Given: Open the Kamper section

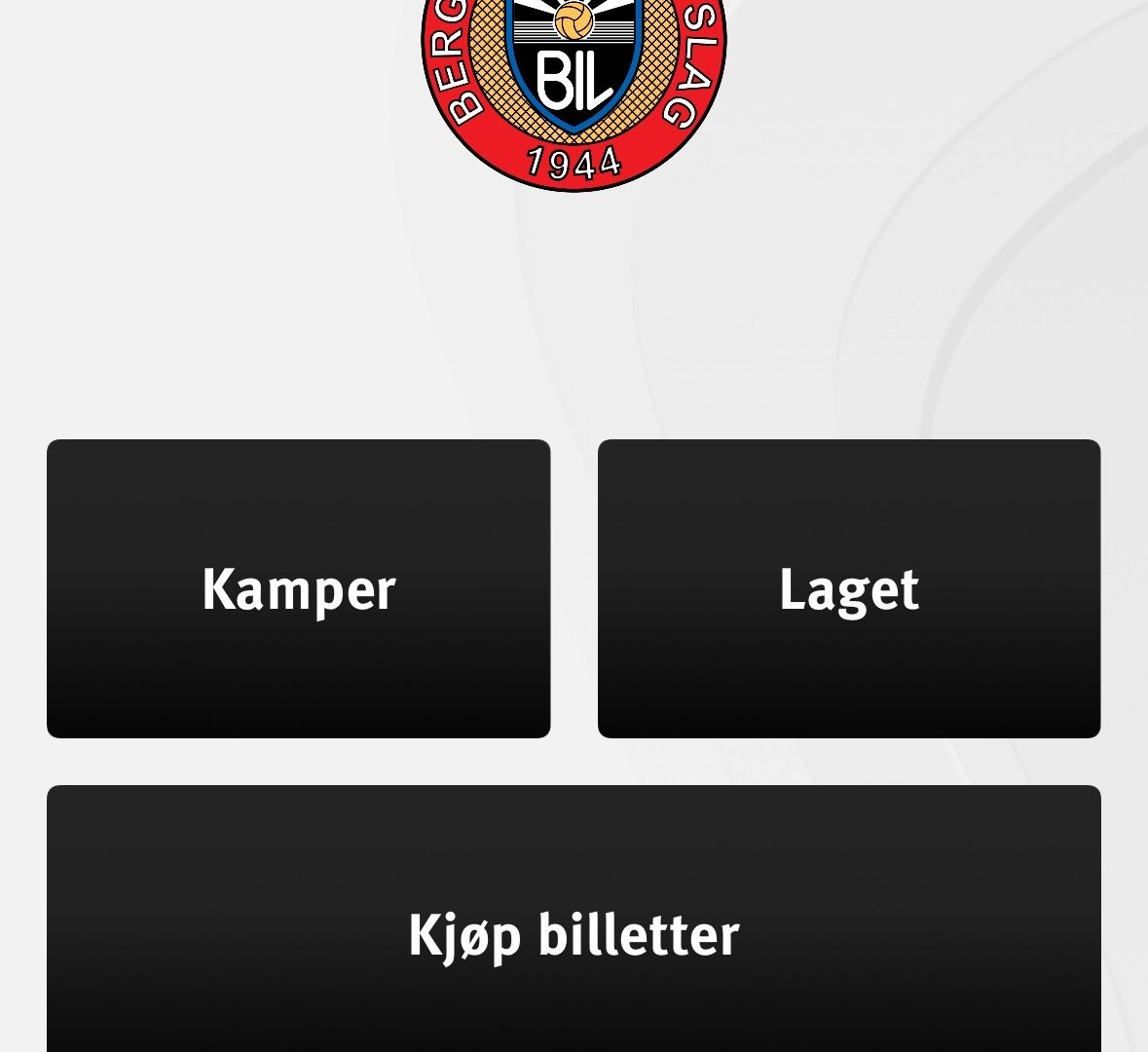Looking at the screenshot, I should [298, 588].
